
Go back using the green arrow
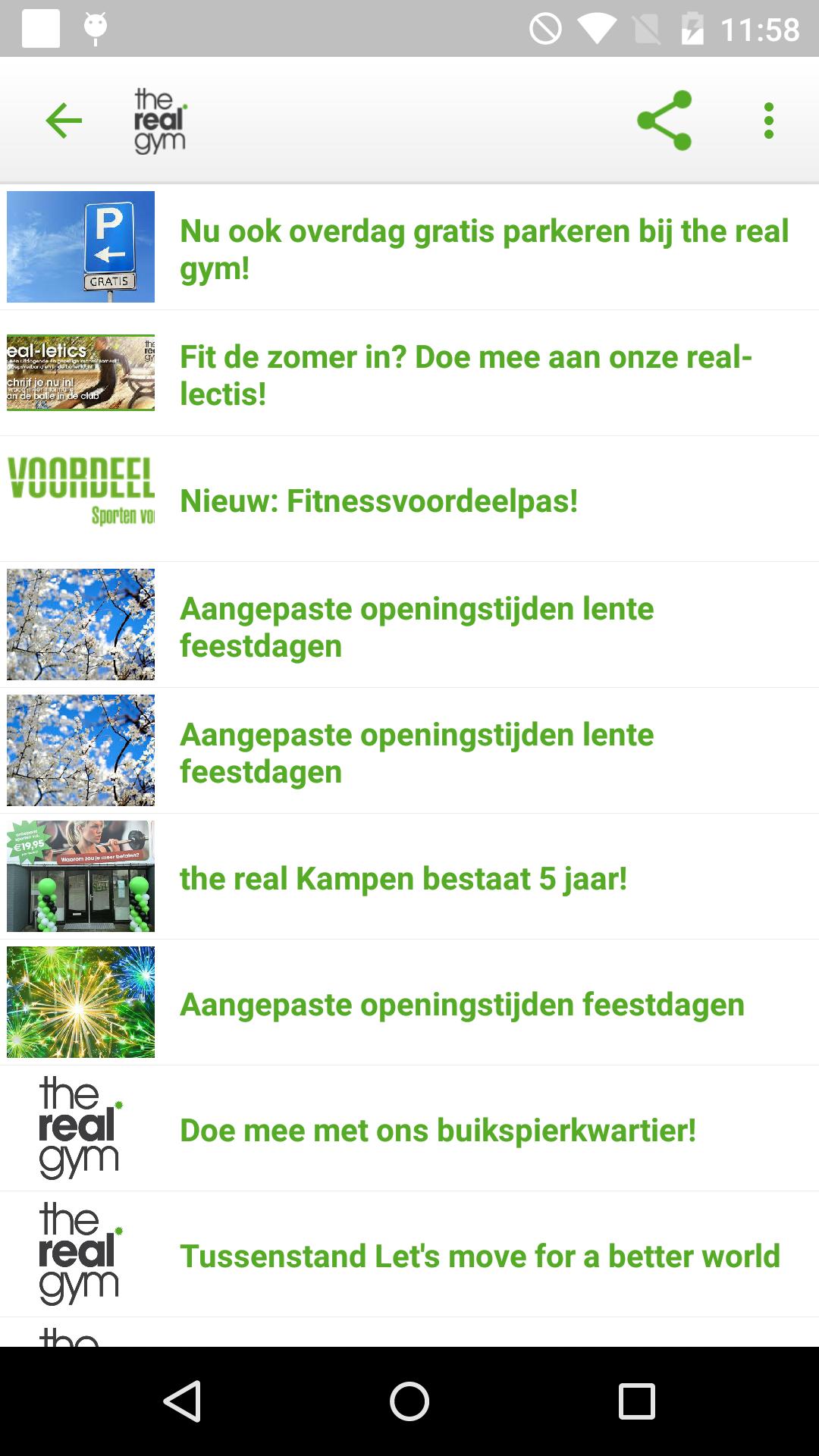point(64,121)
